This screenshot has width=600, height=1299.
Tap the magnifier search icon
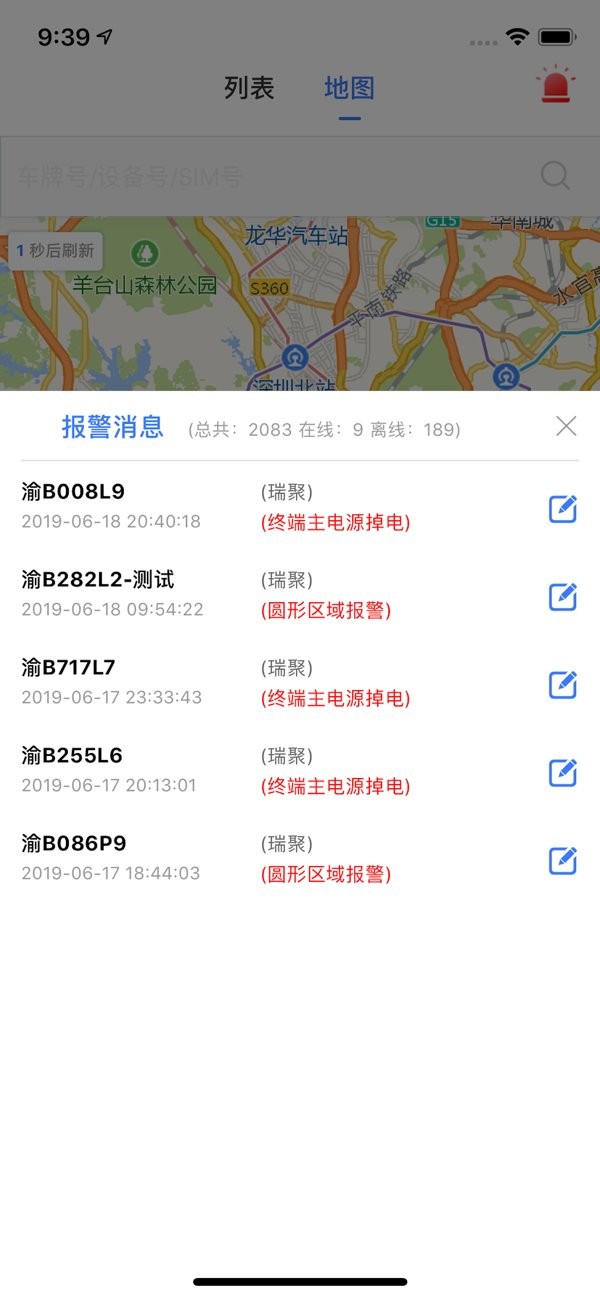556,177
